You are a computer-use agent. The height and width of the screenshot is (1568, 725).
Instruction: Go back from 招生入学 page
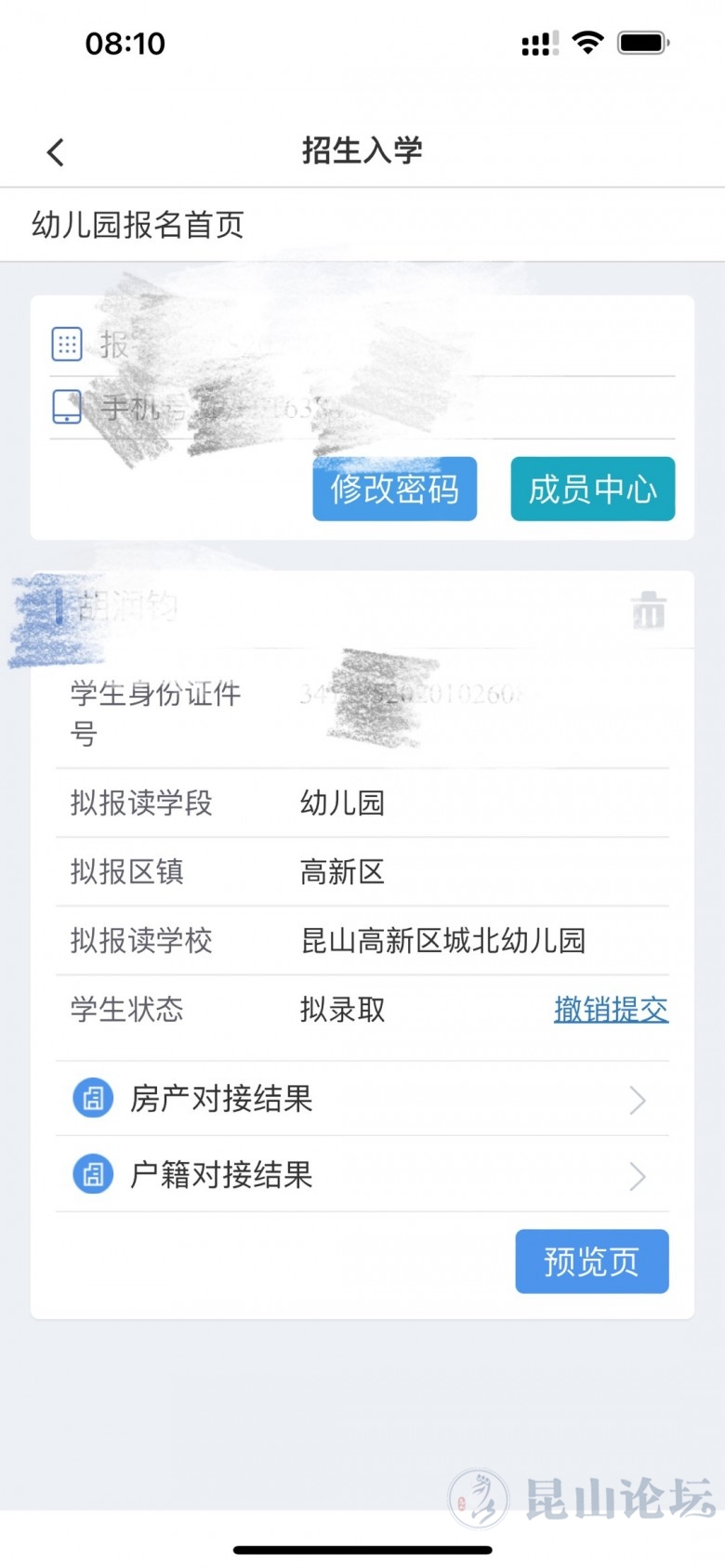pos(56,151)
